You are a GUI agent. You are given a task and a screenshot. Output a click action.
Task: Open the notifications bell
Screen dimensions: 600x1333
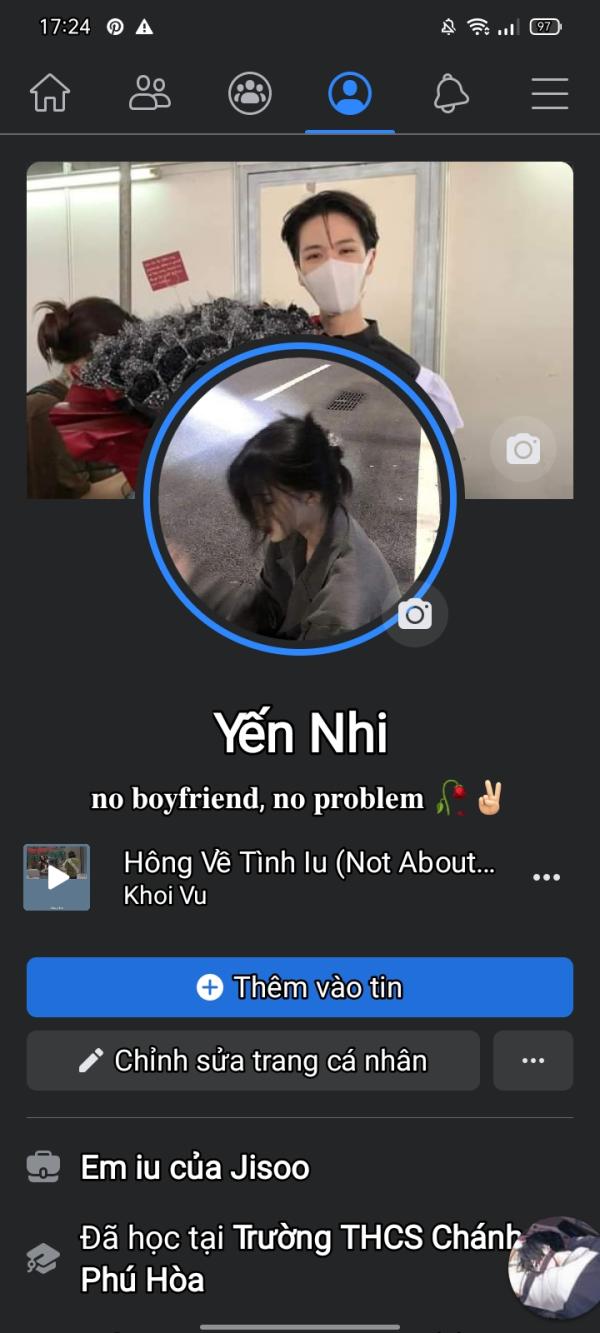tap(451, 93)
